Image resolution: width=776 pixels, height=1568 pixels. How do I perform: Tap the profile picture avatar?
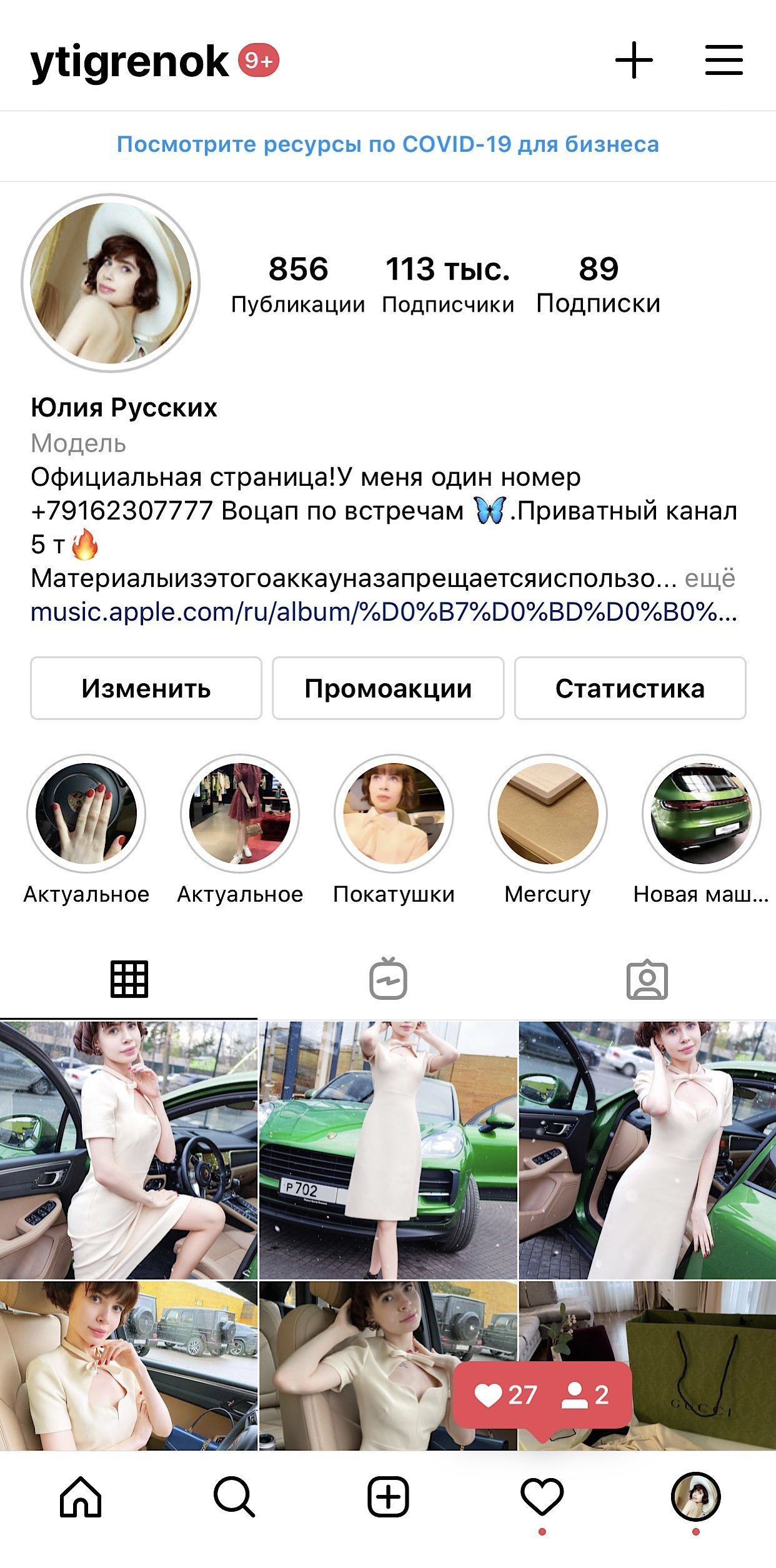point(111,283)
